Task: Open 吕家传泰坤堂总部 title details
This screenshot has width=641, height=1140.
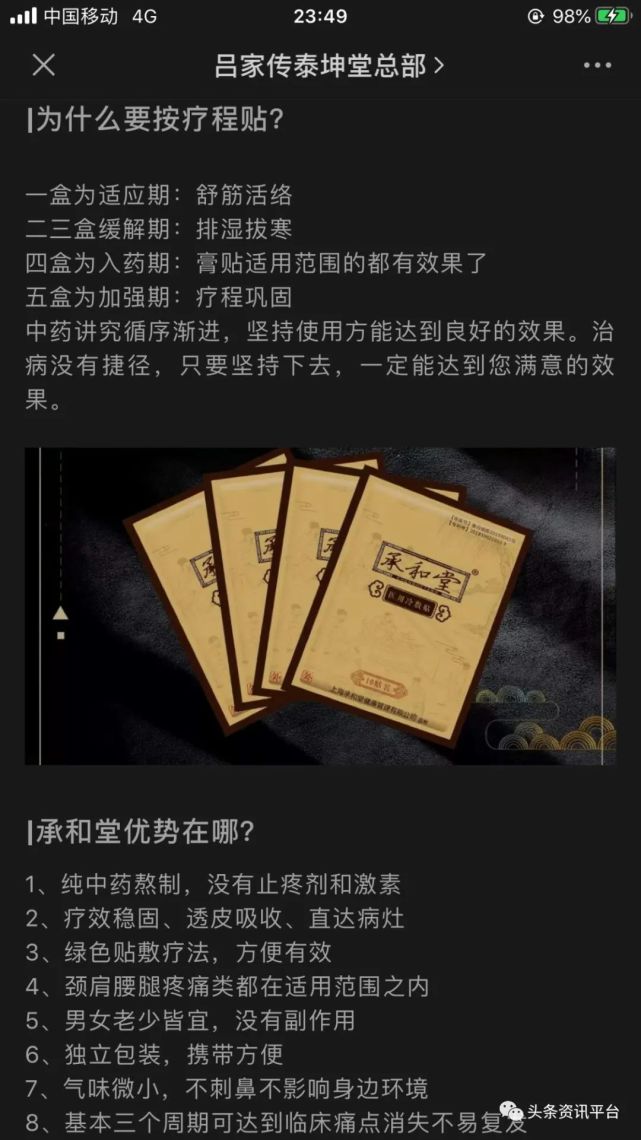Action: click(329, 66)
